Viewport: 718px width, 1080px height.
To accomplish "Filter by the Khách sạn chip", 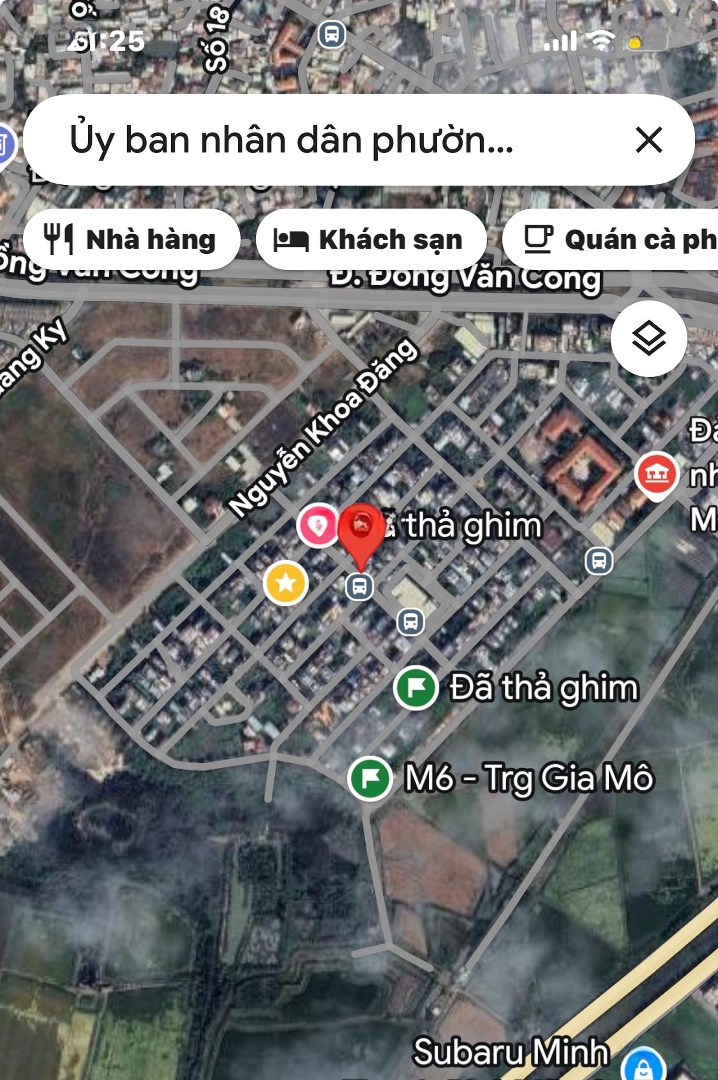I will click(x=371, y=240).
